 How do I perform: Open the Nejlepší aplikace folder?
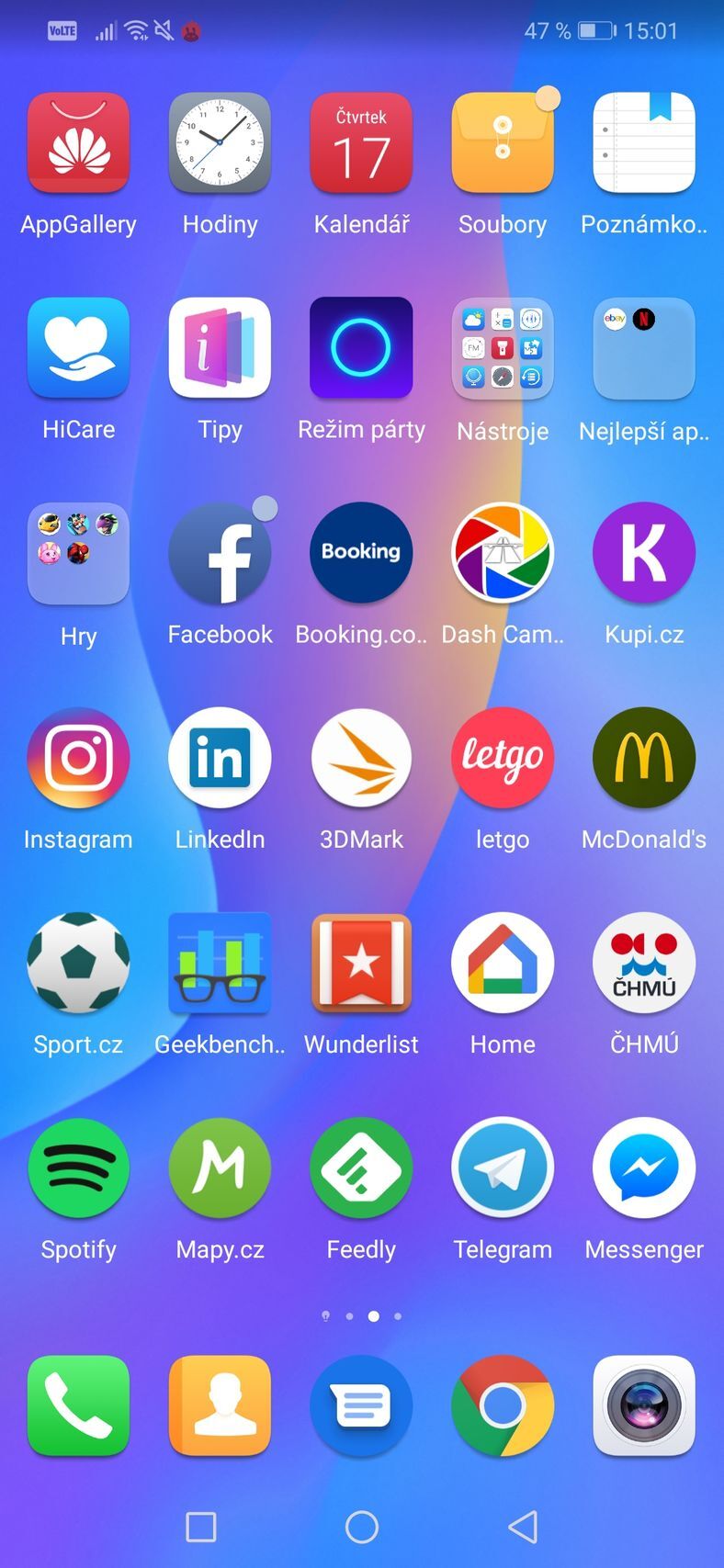click(x=644, y=347)
